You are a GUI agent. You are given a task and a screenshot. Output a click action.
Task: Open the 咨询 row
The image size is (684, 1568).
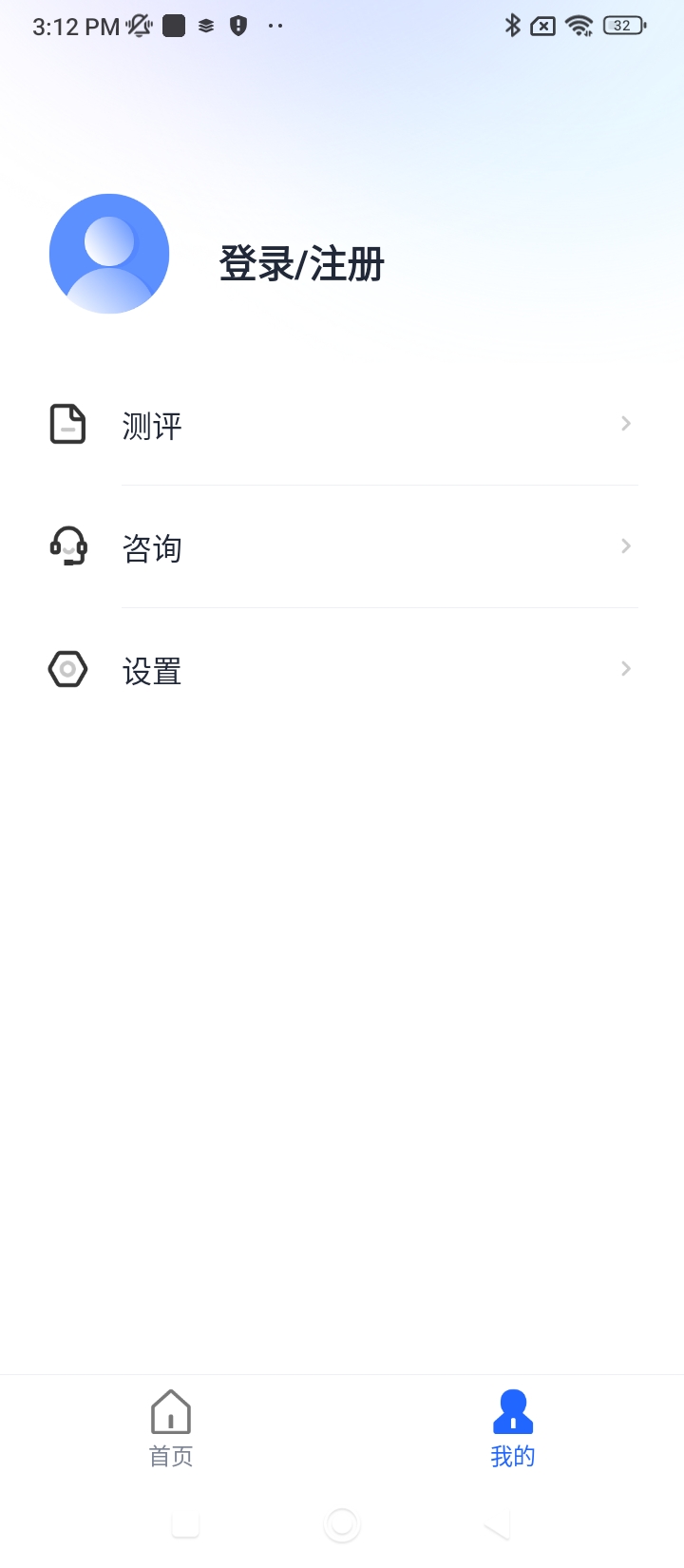(342, 546)
